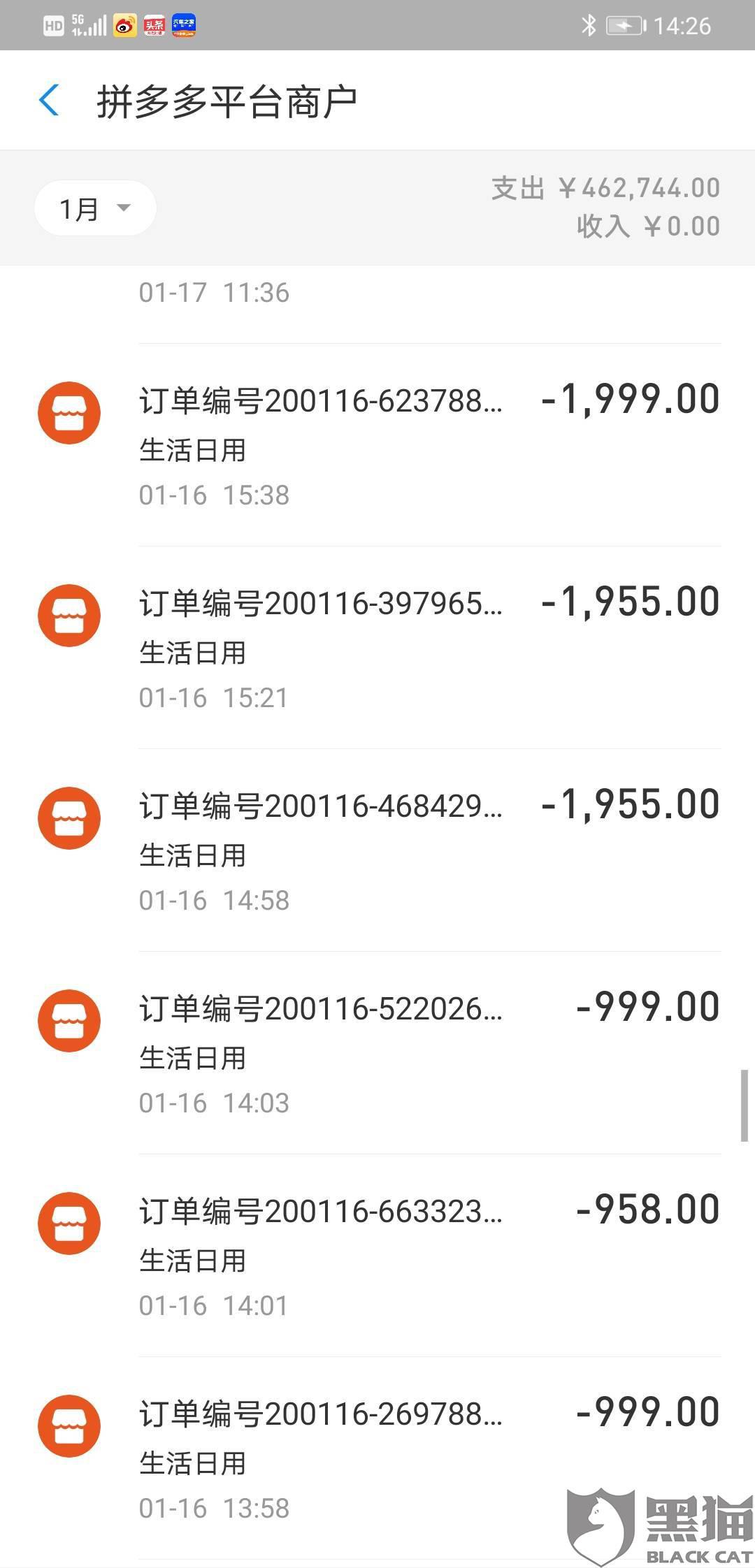Open the 1月 month dropdown

click(95, 208)
